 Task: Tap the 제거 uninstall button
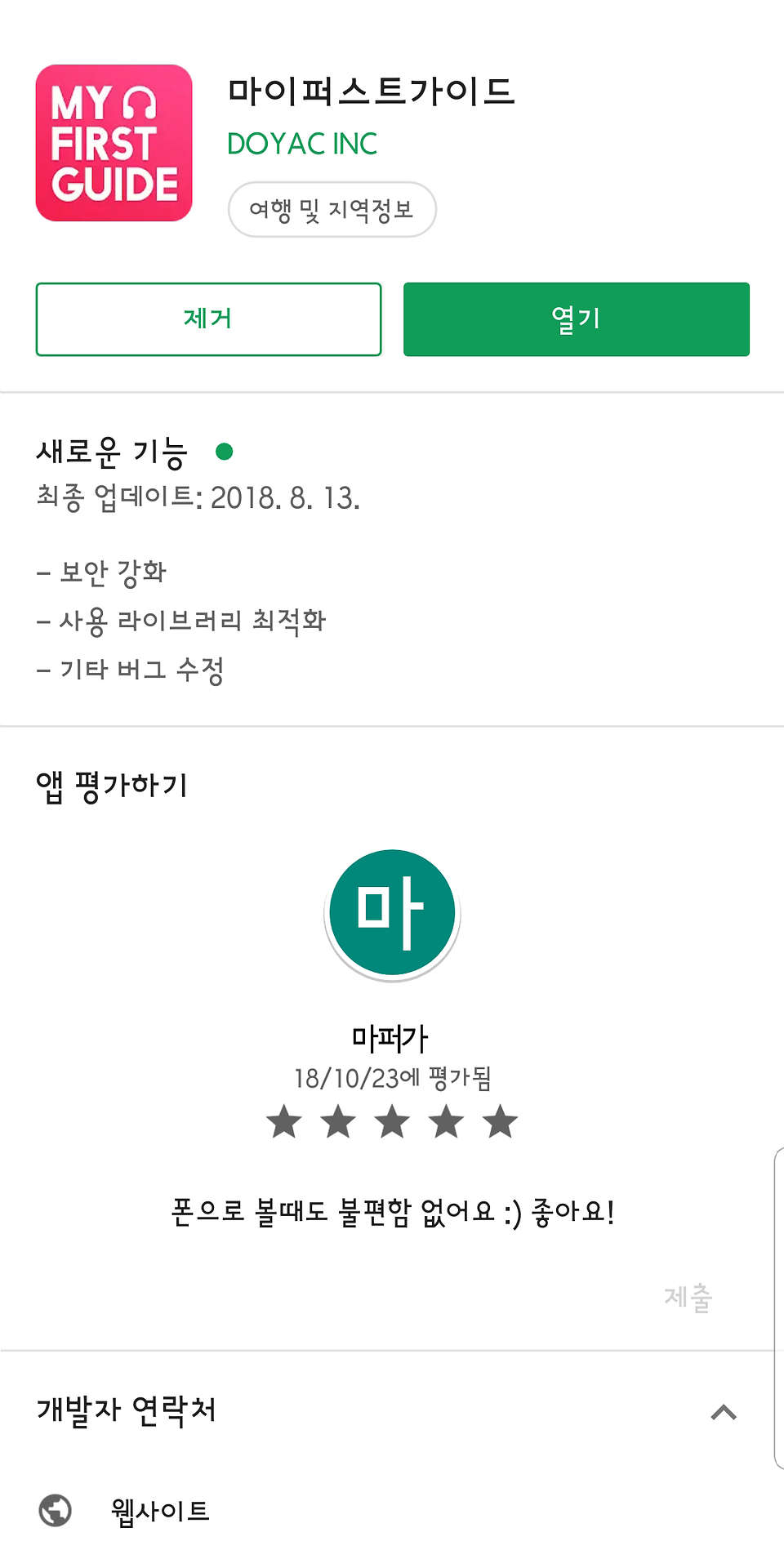(208, 319)
